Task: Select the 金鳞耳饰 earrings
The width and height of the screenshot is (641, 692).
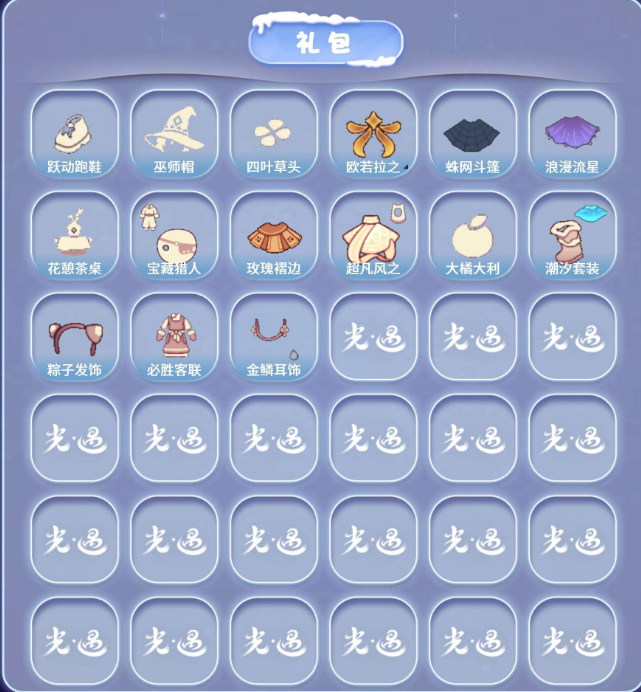Action: coord(273,337)
